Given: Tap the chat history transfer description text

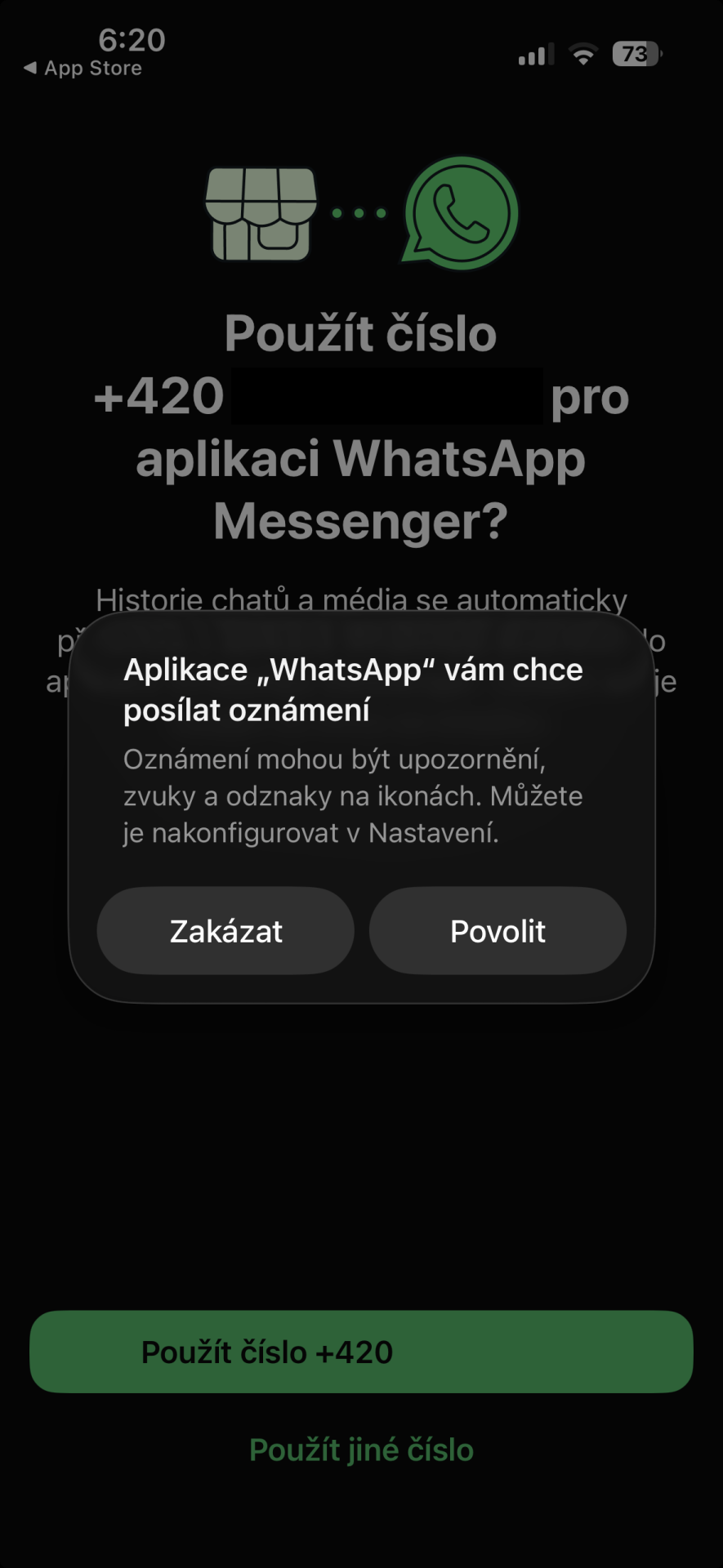Looking at the screenshot, I should (x=361, y=600).
